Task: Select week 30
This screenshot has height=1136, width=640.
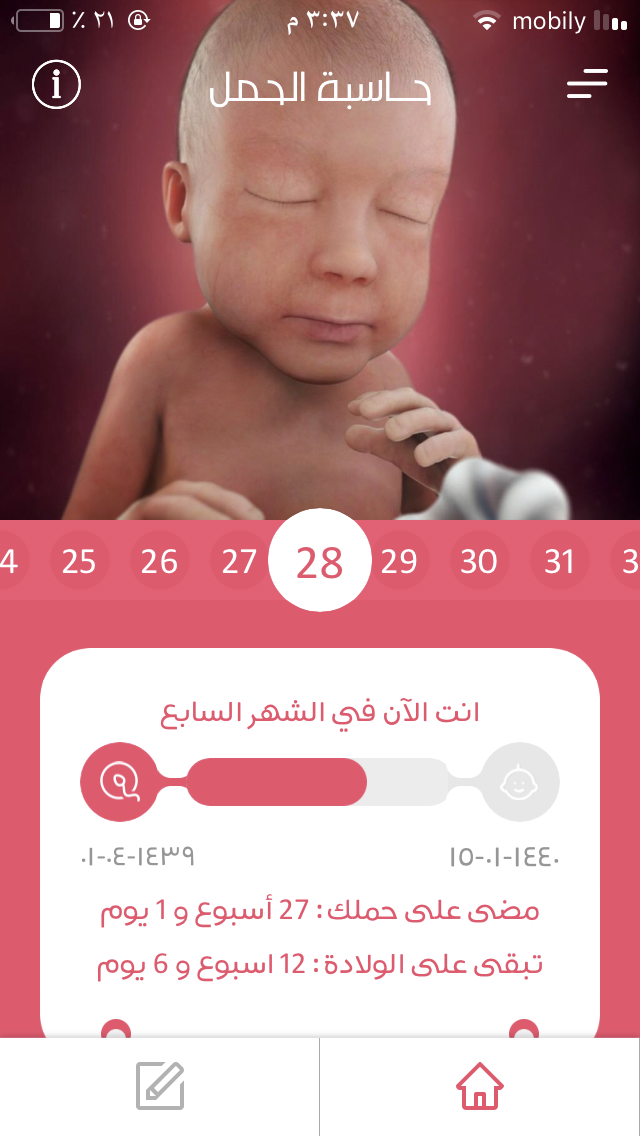Action: click(479, 562)
